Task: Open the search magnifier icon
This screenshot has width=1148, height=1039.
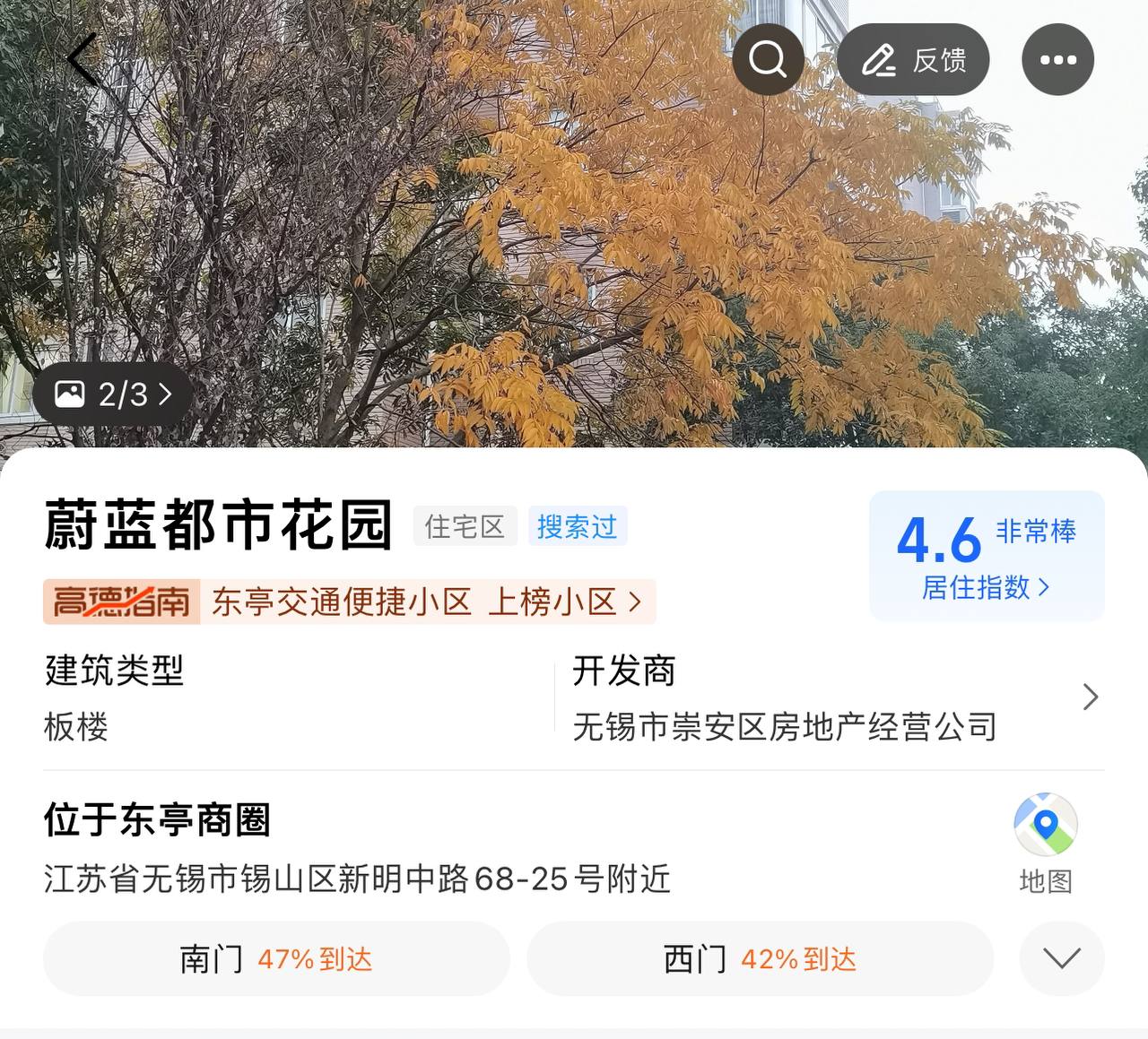Action: pyautogui.click(x=768, y=60)
